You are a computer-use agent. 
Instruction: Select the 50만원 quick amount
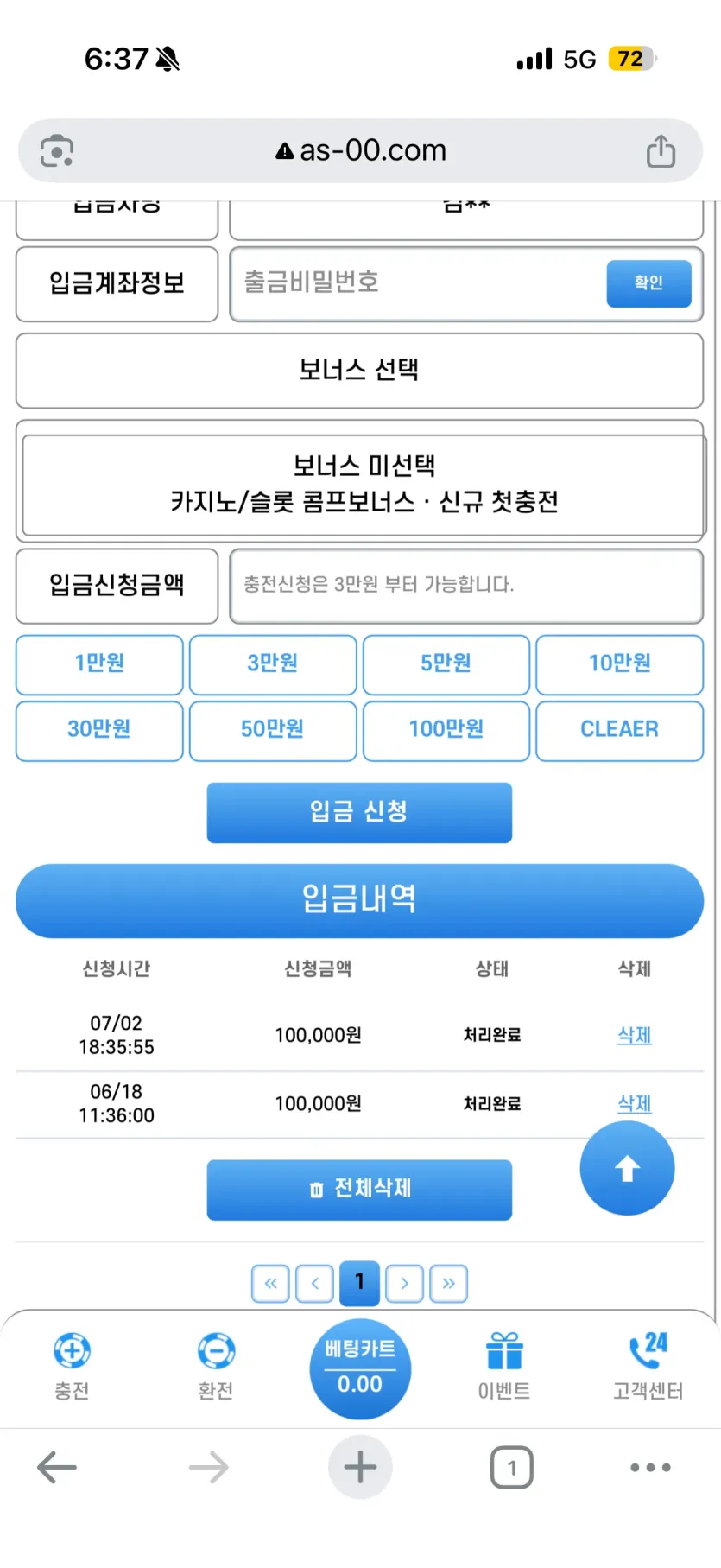point(273,730)
